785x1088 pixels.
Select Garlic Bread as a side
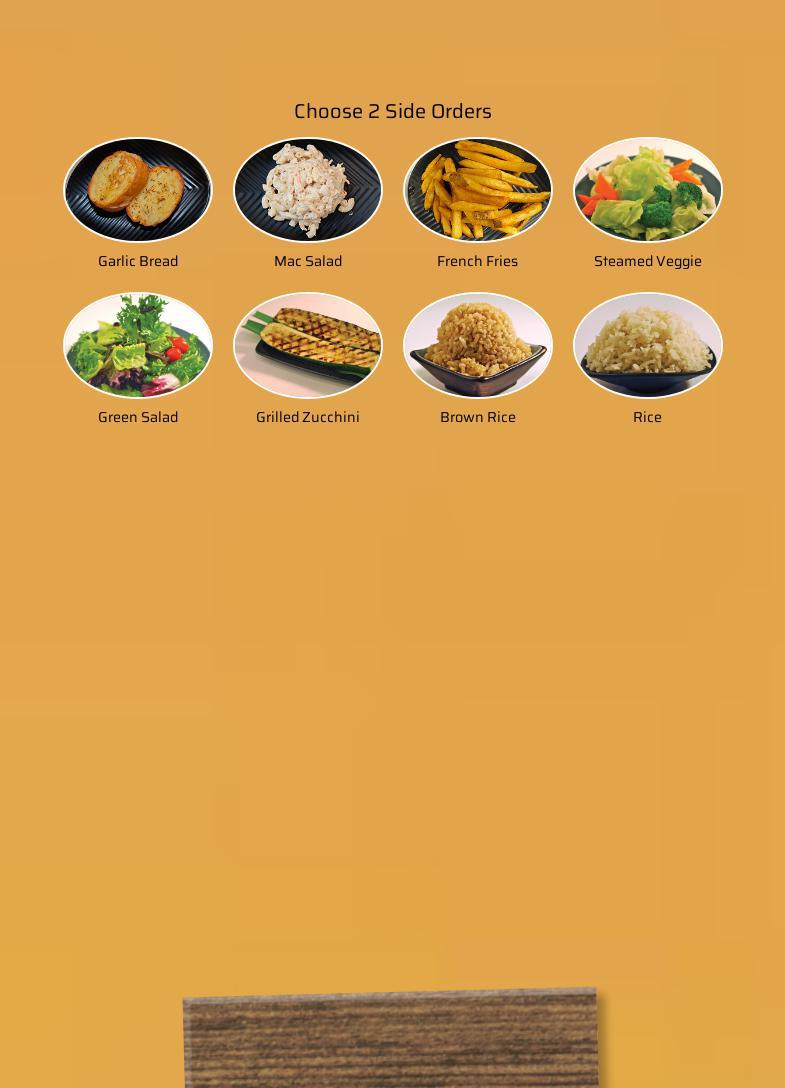pyautogui.click(x=138, y=190)
